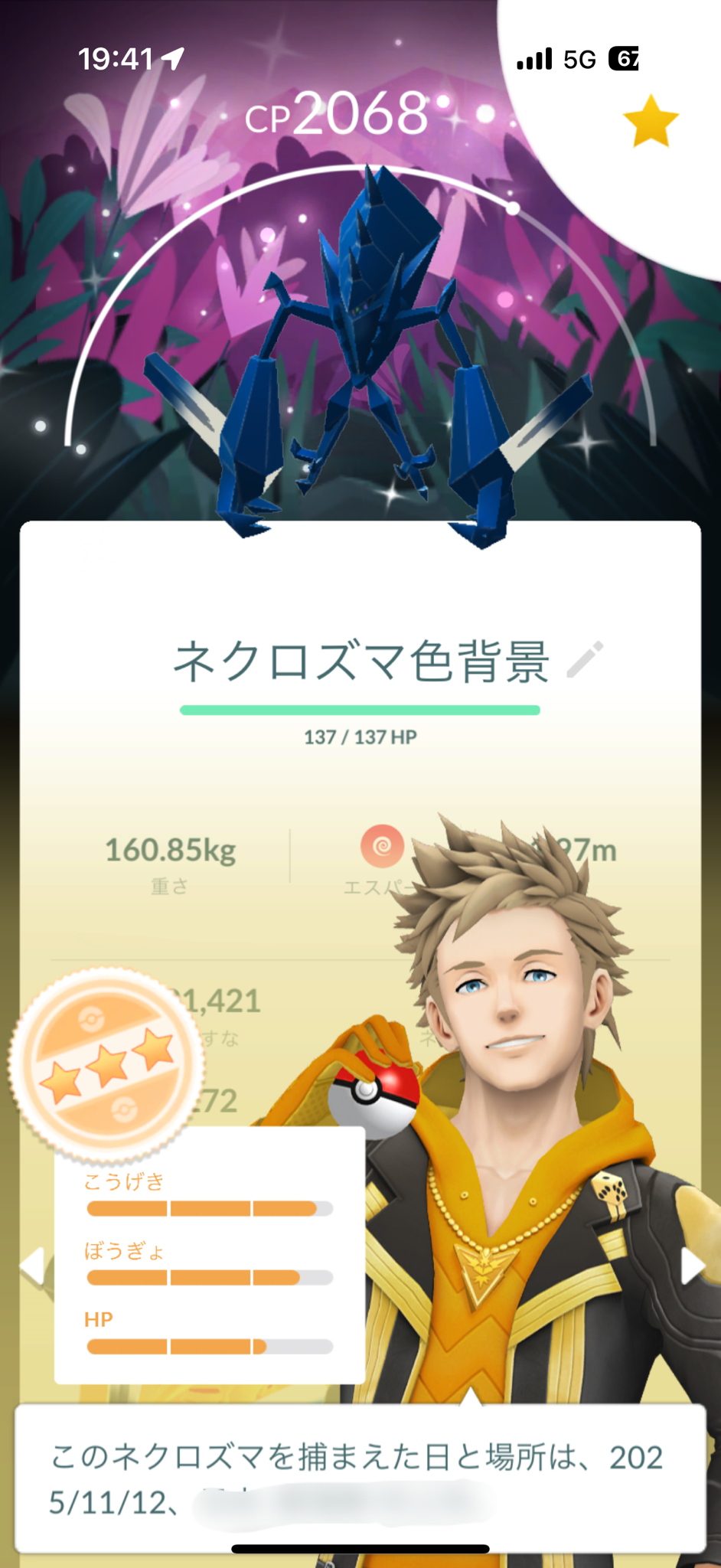Go to the previous Pokémon with left arrow
Viewport: 721px width, 1568px height.
pos(32,1265)
